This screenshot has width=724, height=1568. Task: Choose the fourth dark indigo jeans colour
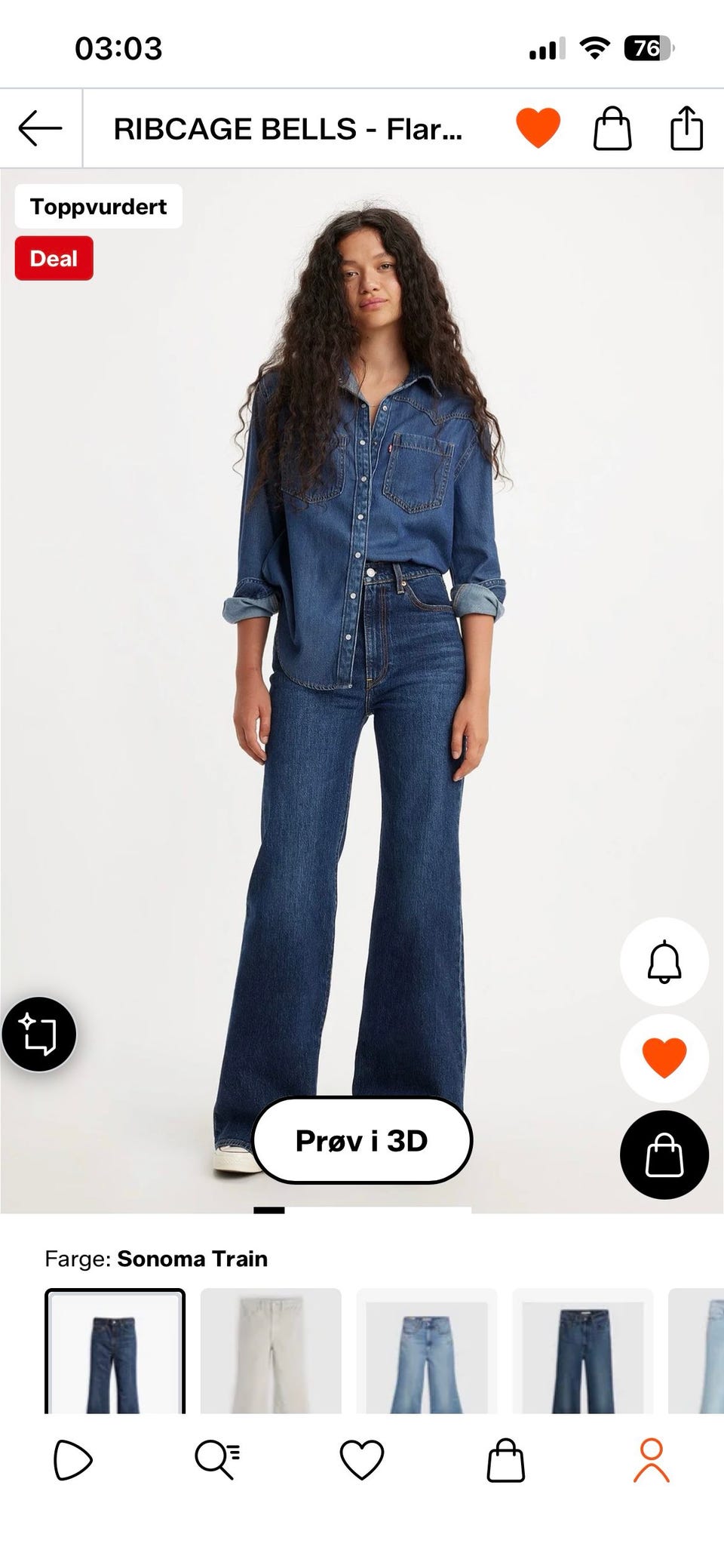point(583,1351)
